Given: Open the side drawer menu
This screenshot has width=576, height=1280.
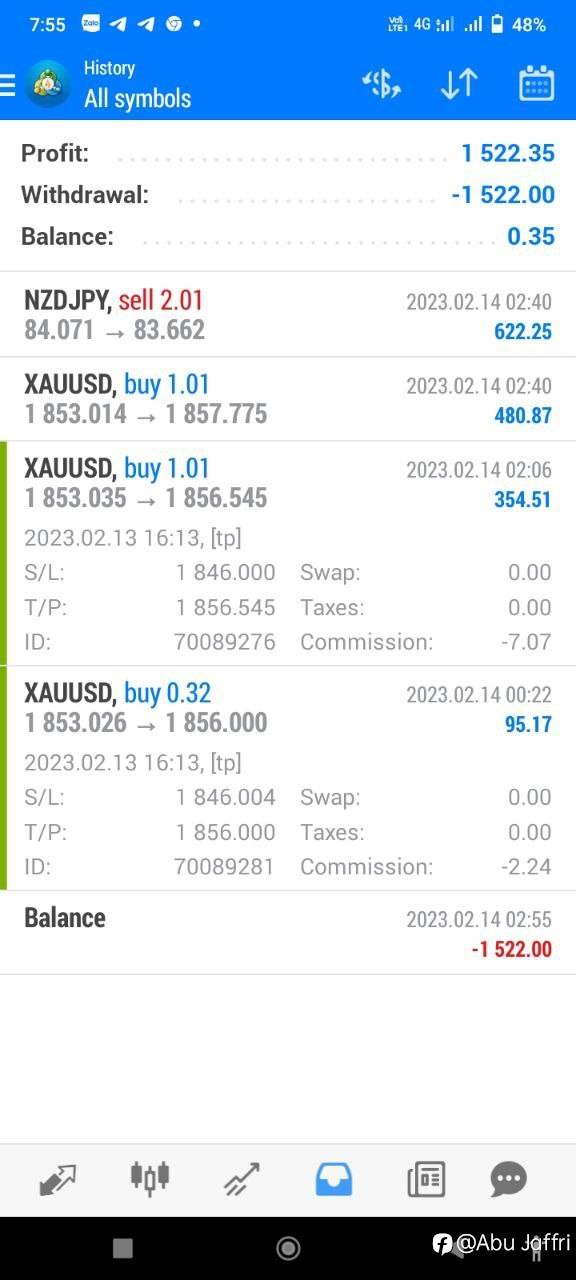Looking at the screenshot, I should click(x=8, y=85).
